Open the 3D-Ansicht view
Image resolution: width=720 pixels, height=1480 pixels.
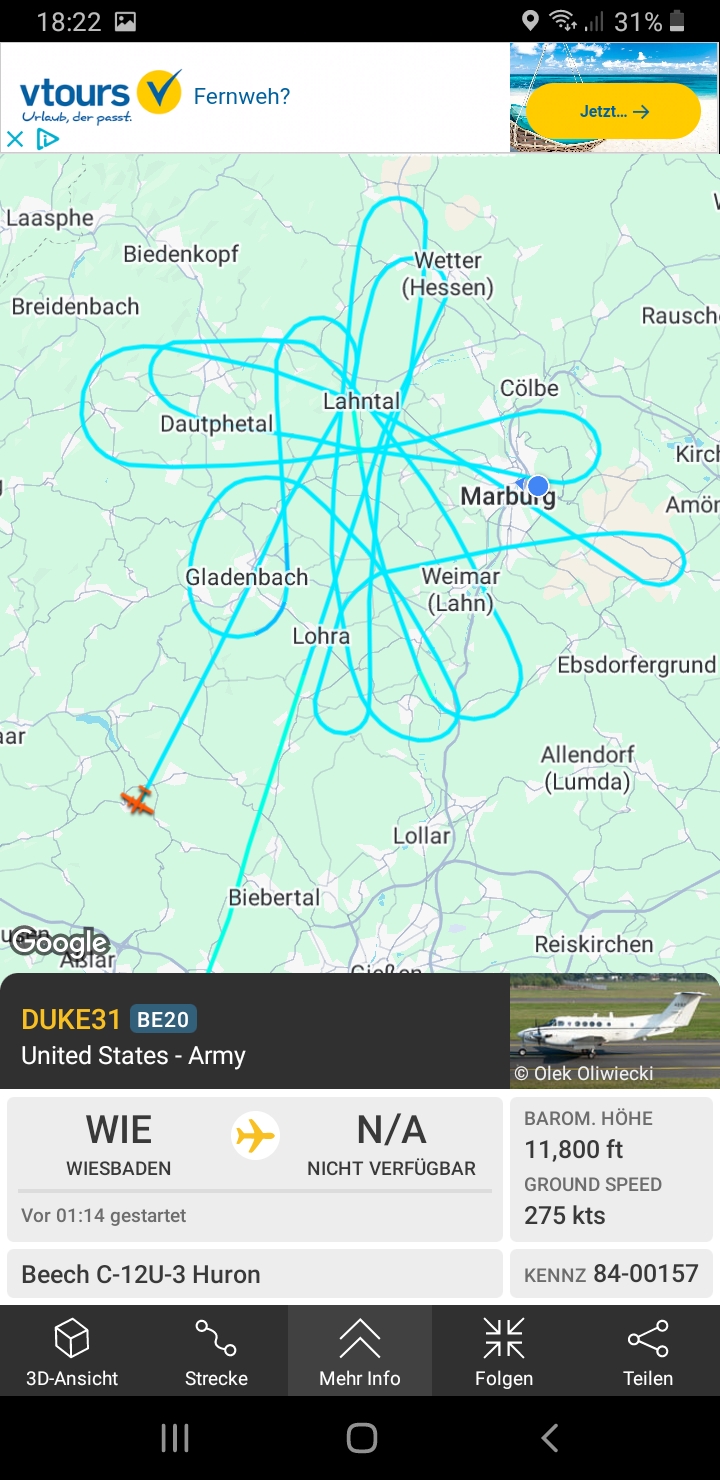(x=72, y=1351)
